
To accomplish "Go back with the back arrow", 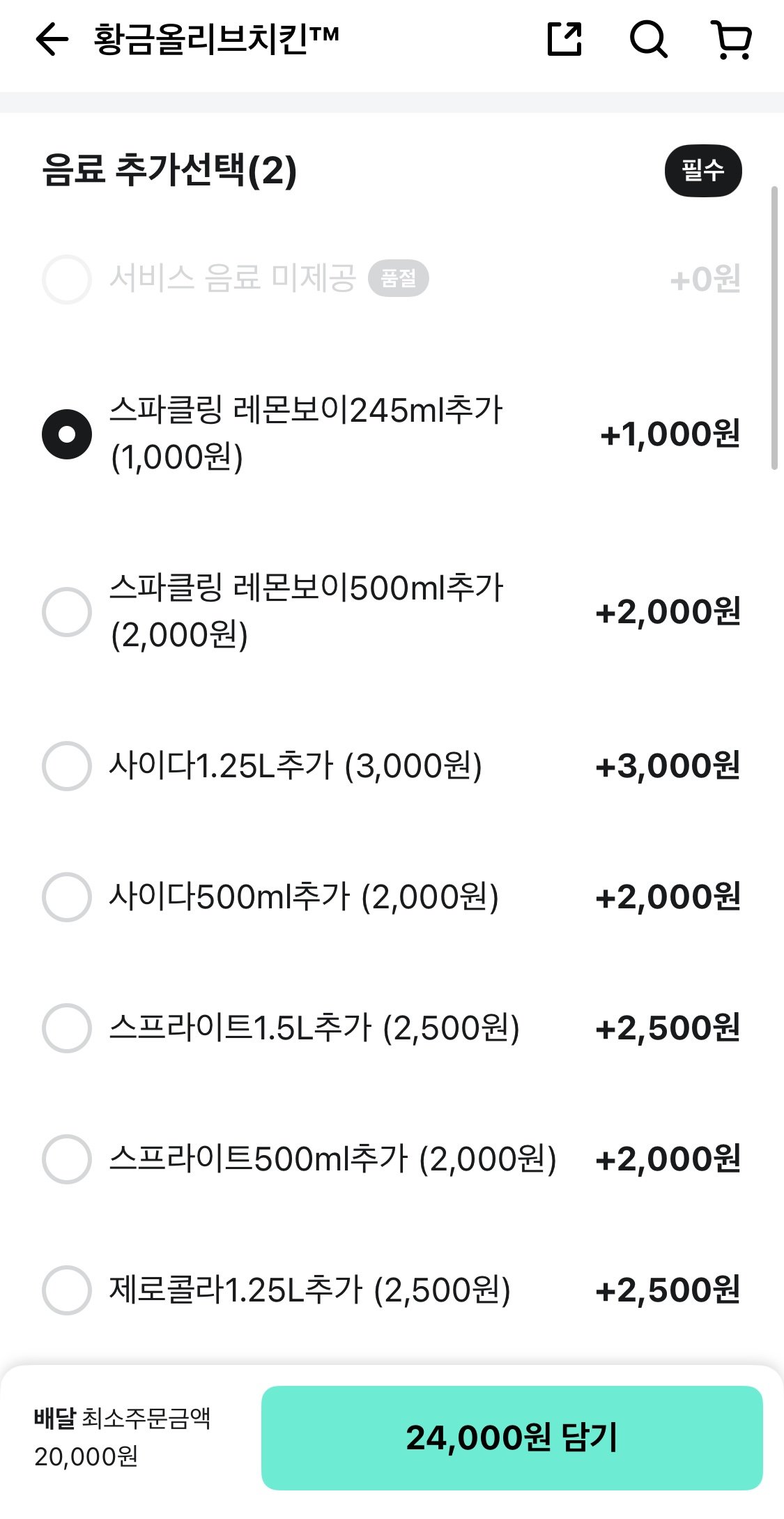I will [x=49, y=40].
